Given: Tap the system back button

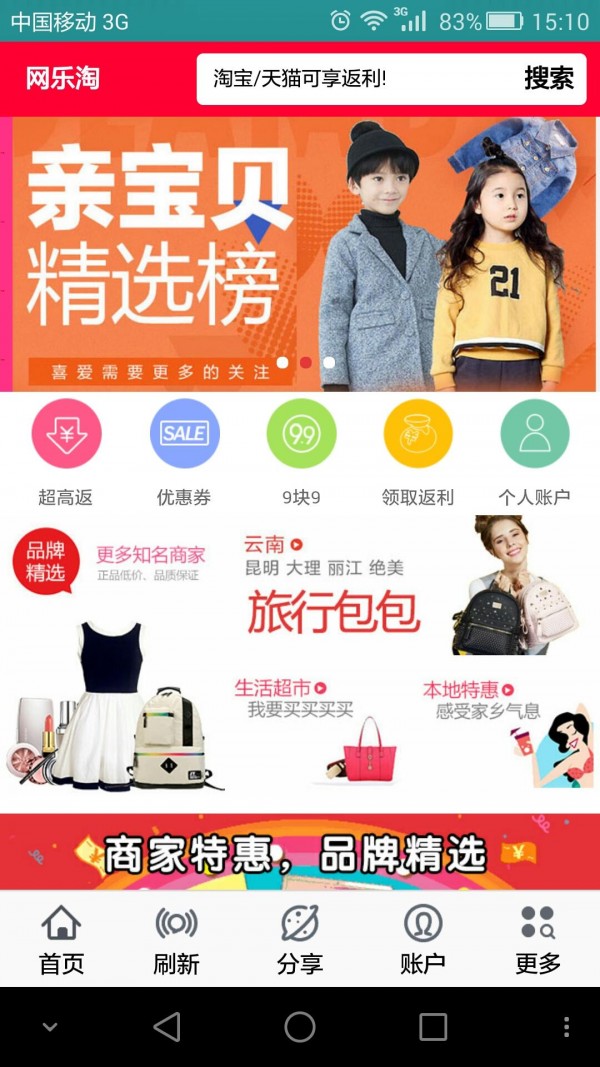Looking at the screenshot, I should 167,1027.
